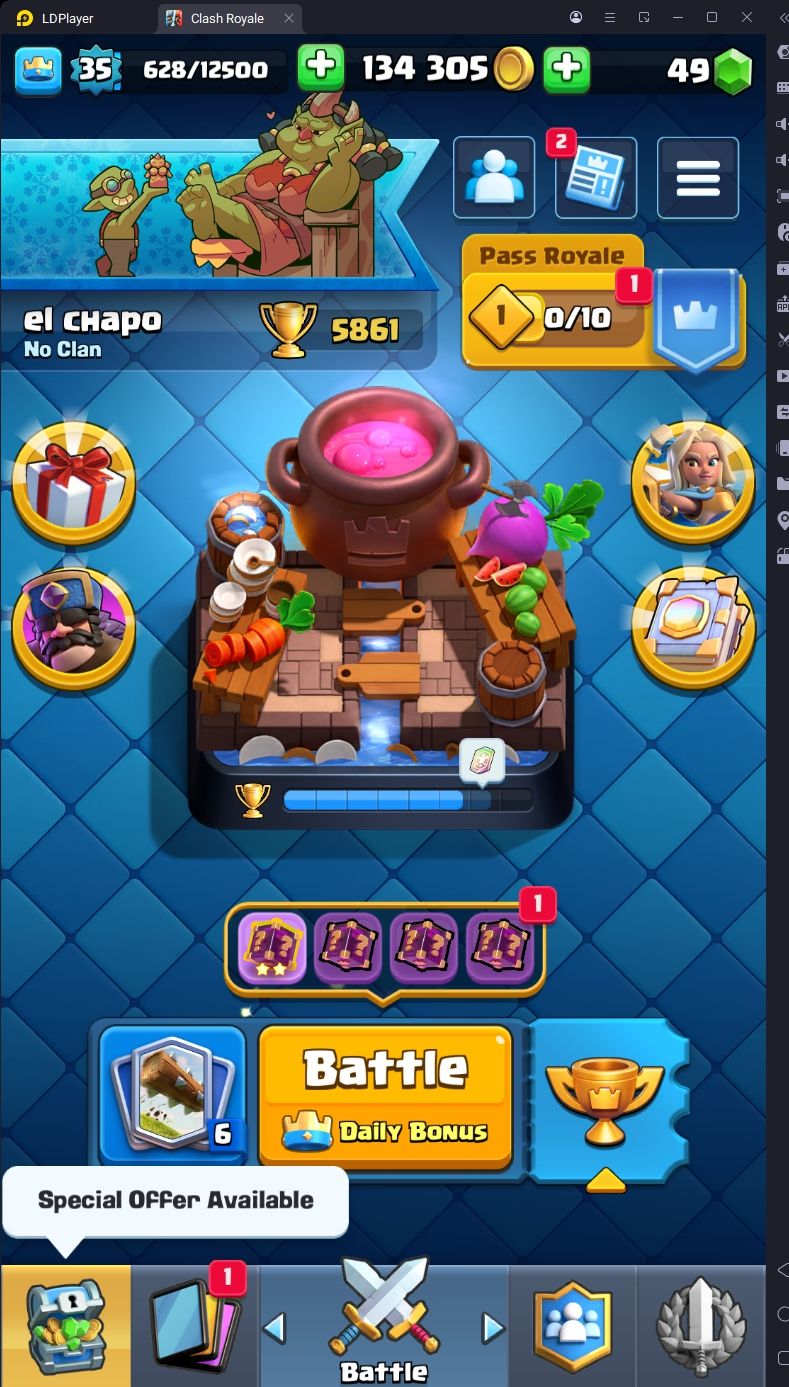Switch to the Shop tab
Screen dimensions: 789x1387
coord(65,1325)
